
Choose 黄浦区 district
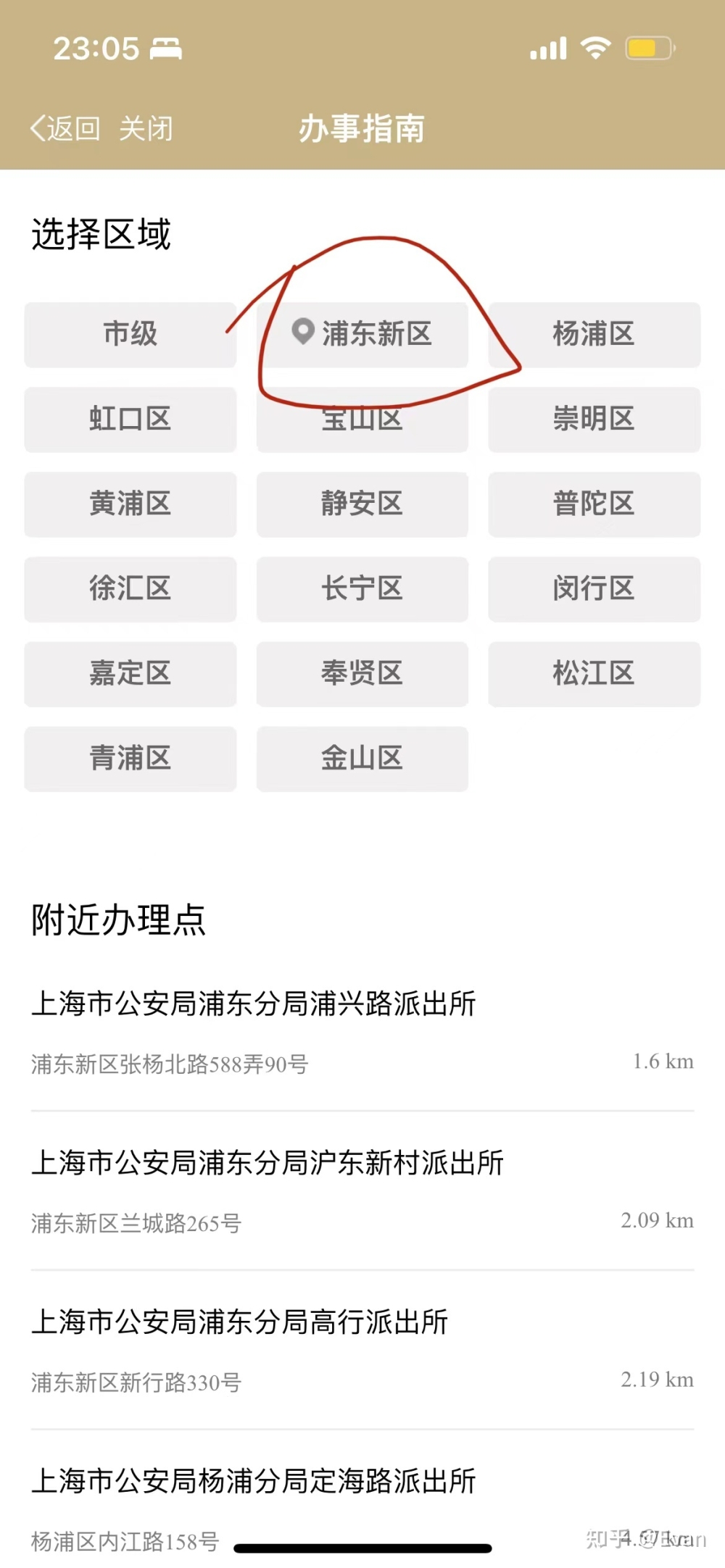[x=130, y=504]
